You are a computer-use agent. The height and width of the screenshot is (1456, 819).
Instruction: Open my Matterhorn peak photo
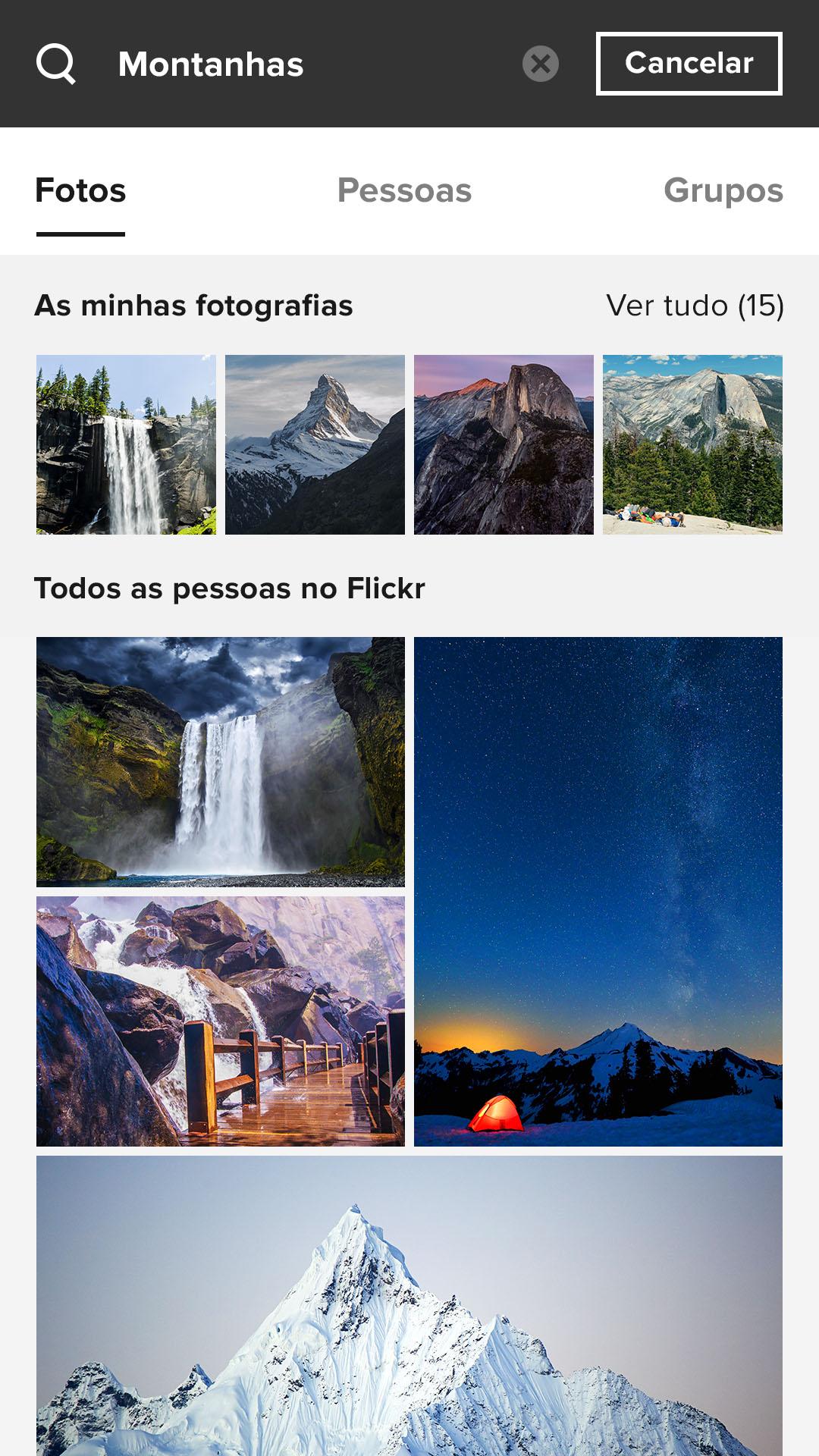315,444
